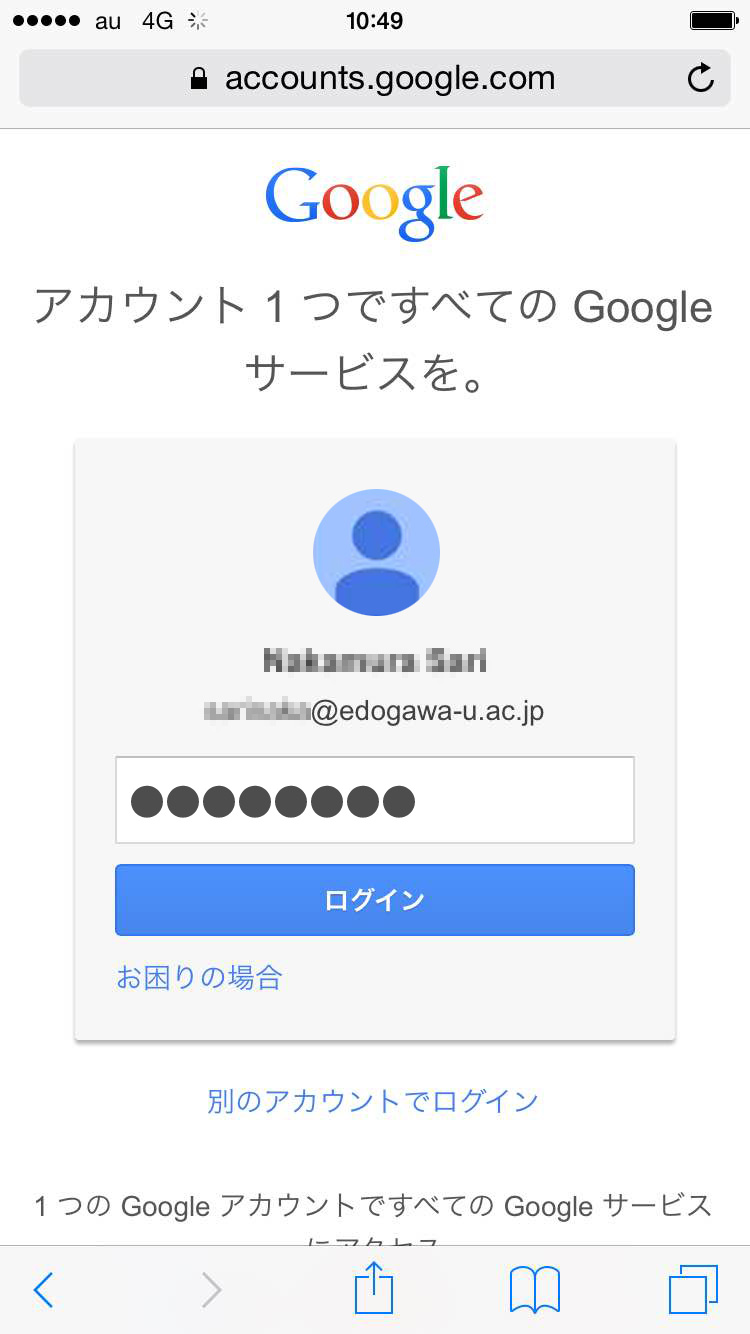The width and height of the screenshot is (750, 1334).
Task: Open the share sheet
Action: pos(374,1288)
